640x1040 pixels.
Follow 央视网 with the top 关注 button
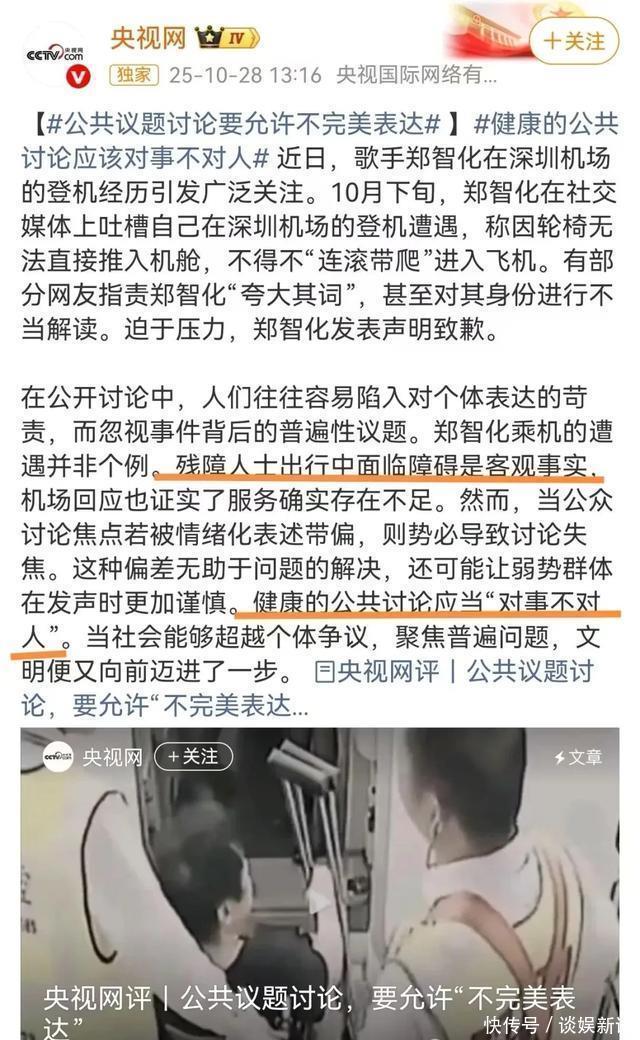point(574,41)
